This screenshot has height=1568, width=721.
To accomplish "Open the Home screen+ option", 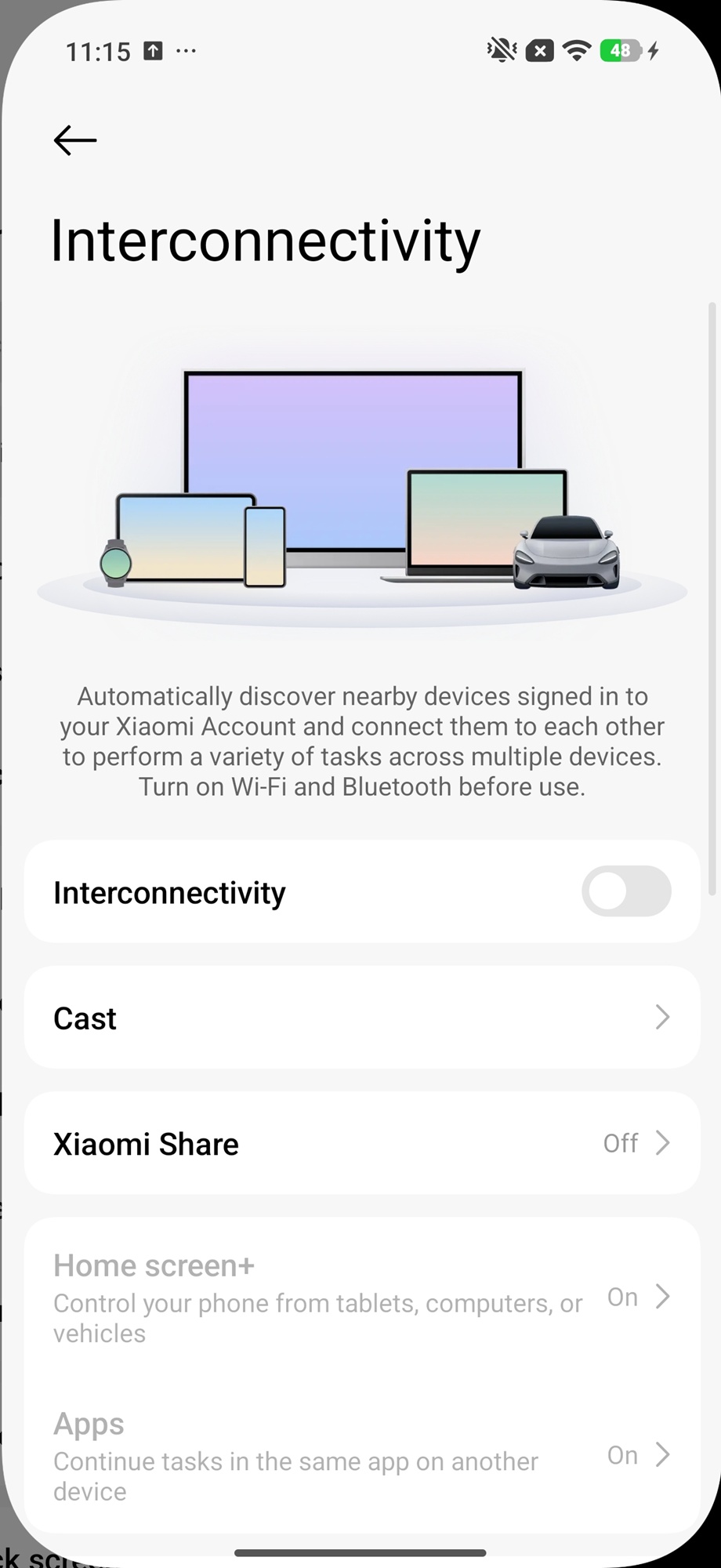I will (360, 1298).
